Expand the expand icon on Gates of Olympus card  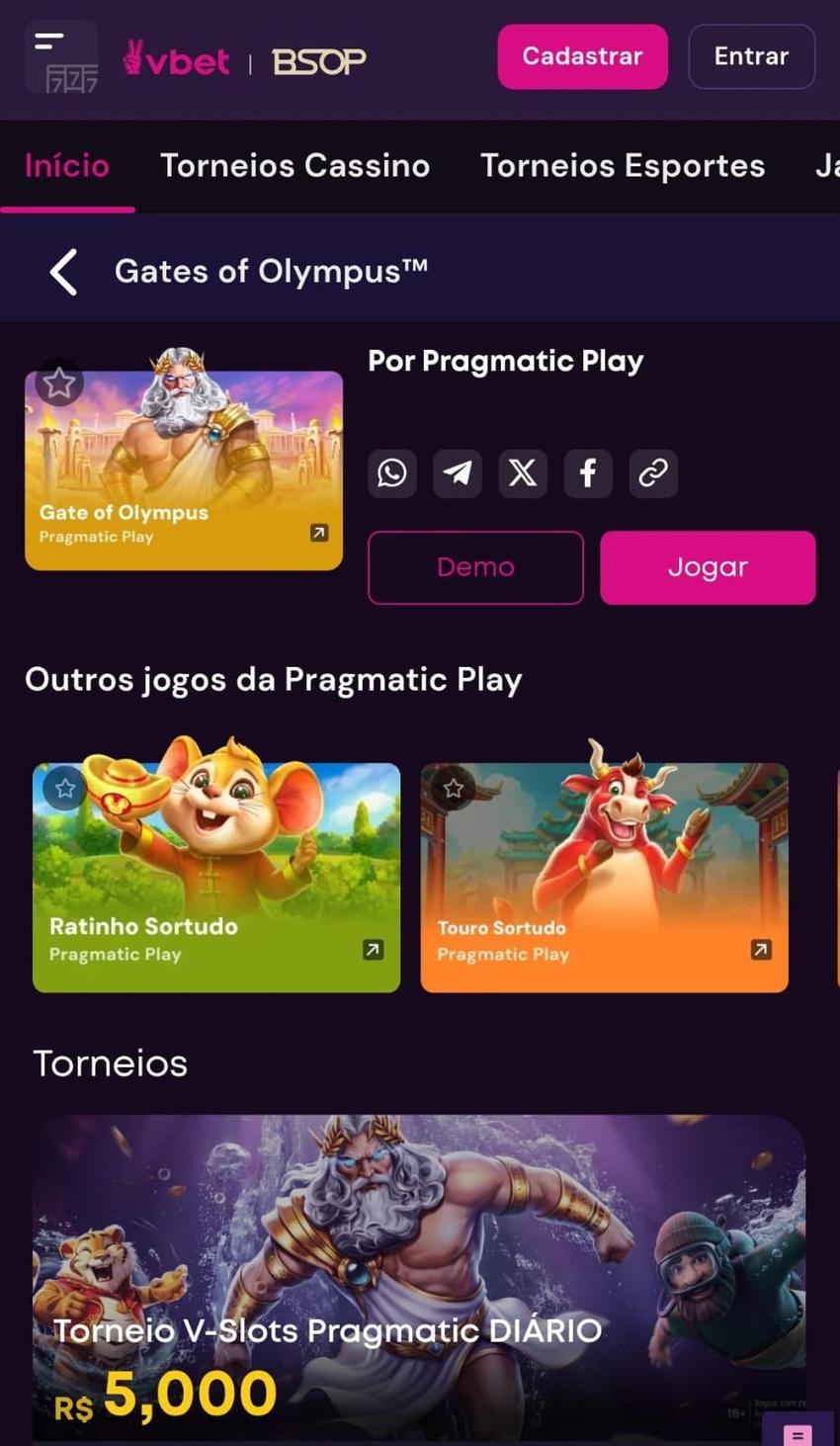tap(317, 533)
